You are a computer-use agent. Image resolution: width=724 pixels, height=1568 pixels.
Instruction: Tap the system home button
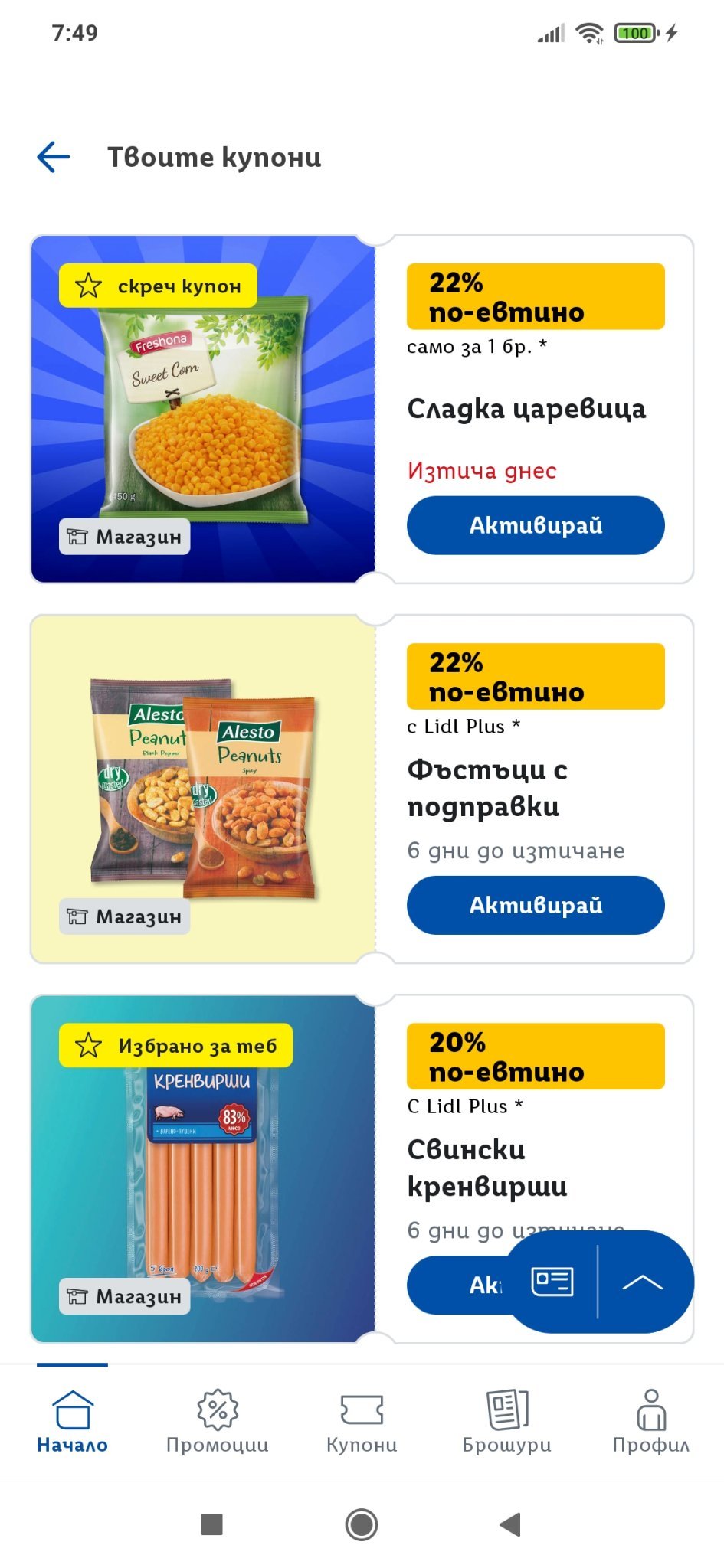tap(362, 1524)
